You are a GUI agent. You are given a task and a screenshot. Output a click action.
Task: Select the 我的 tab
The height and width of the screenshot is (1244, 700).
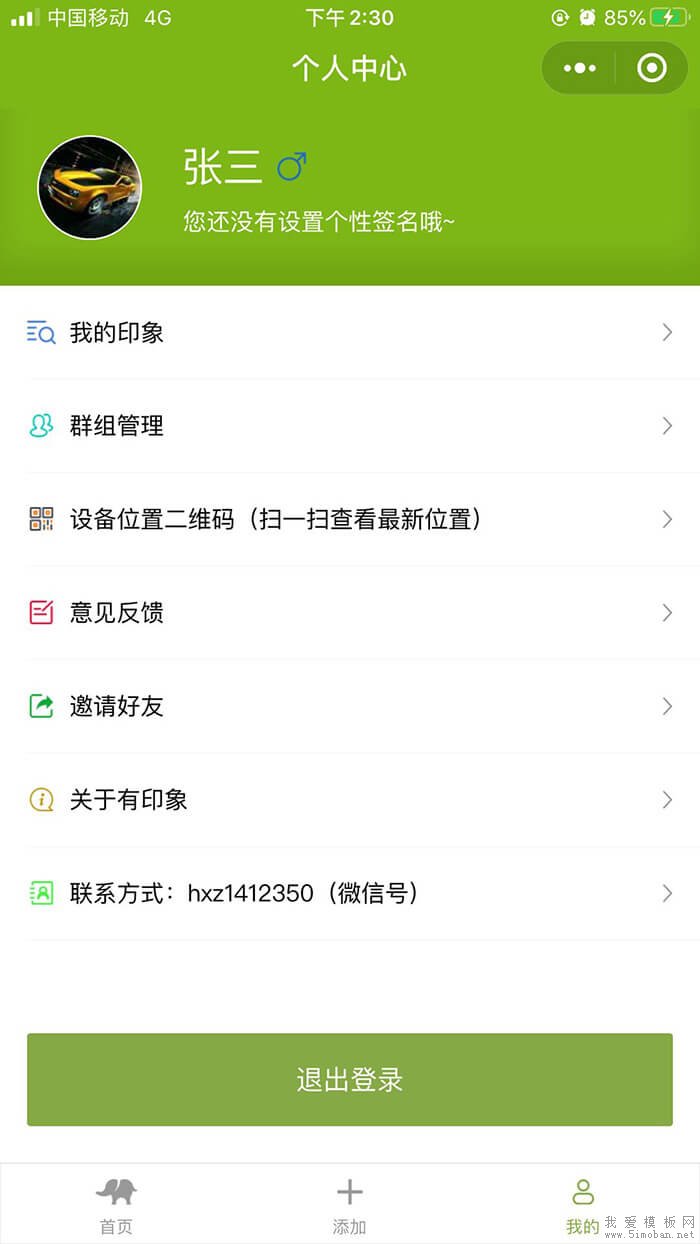[582, 1205]
